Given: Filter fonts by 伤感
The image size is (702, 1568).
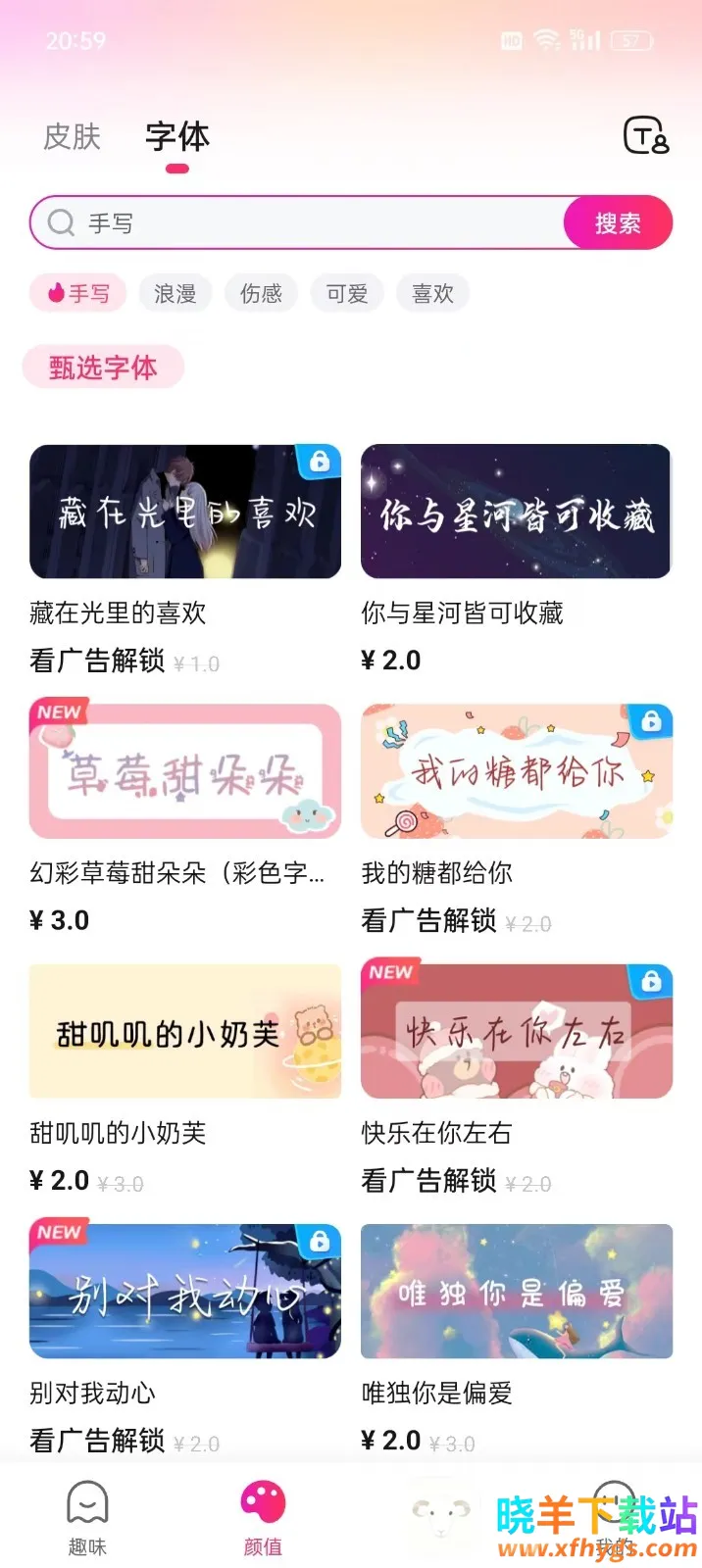Looking at the screenshot, I should coord(261,293).
